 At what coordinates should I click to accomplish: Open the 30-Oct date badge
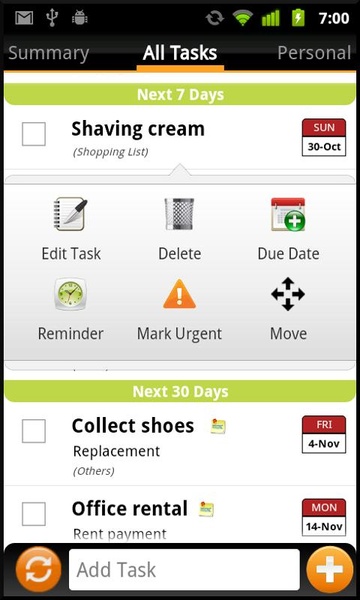pos(324,137)
